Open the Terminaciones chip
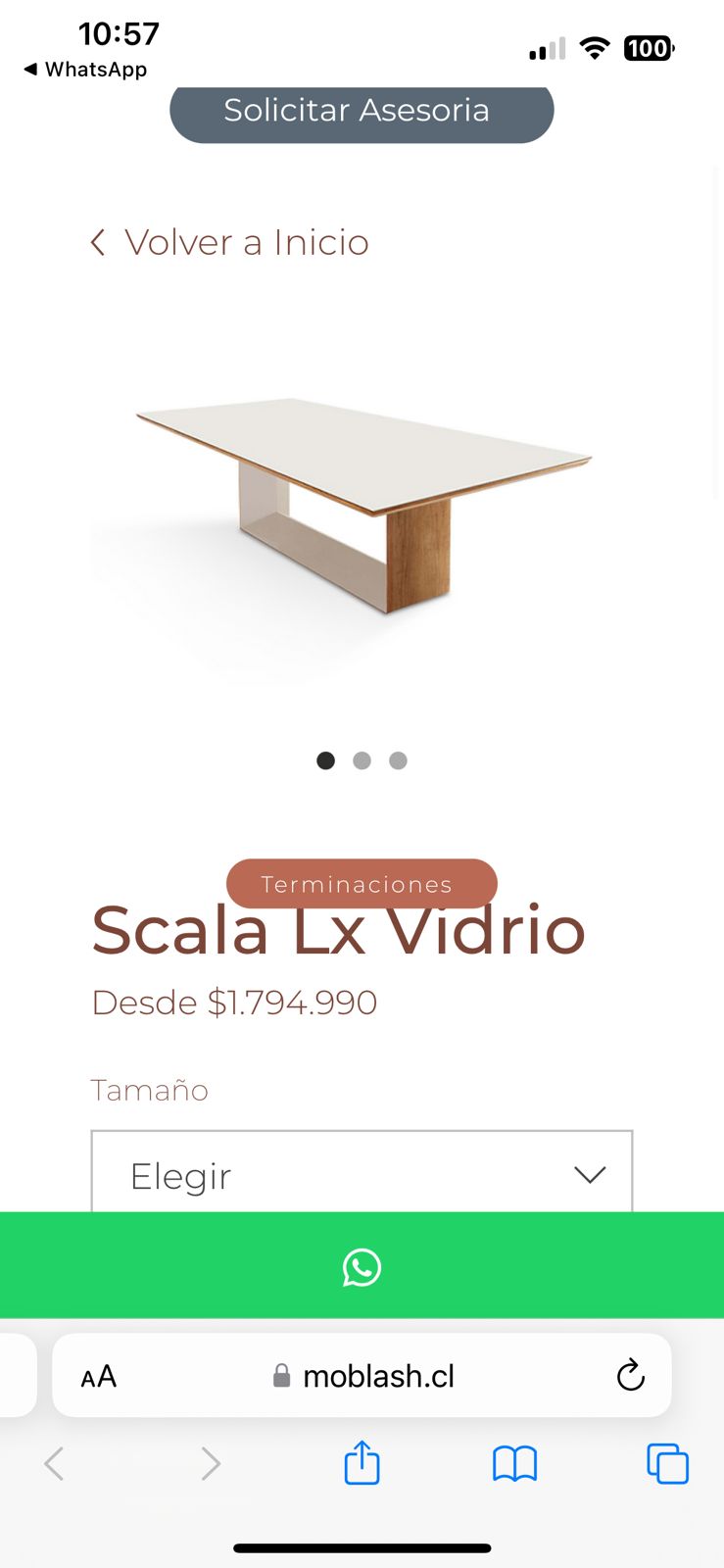The image size is (724, 1568). pyautogui.click(x=362, y=884)
